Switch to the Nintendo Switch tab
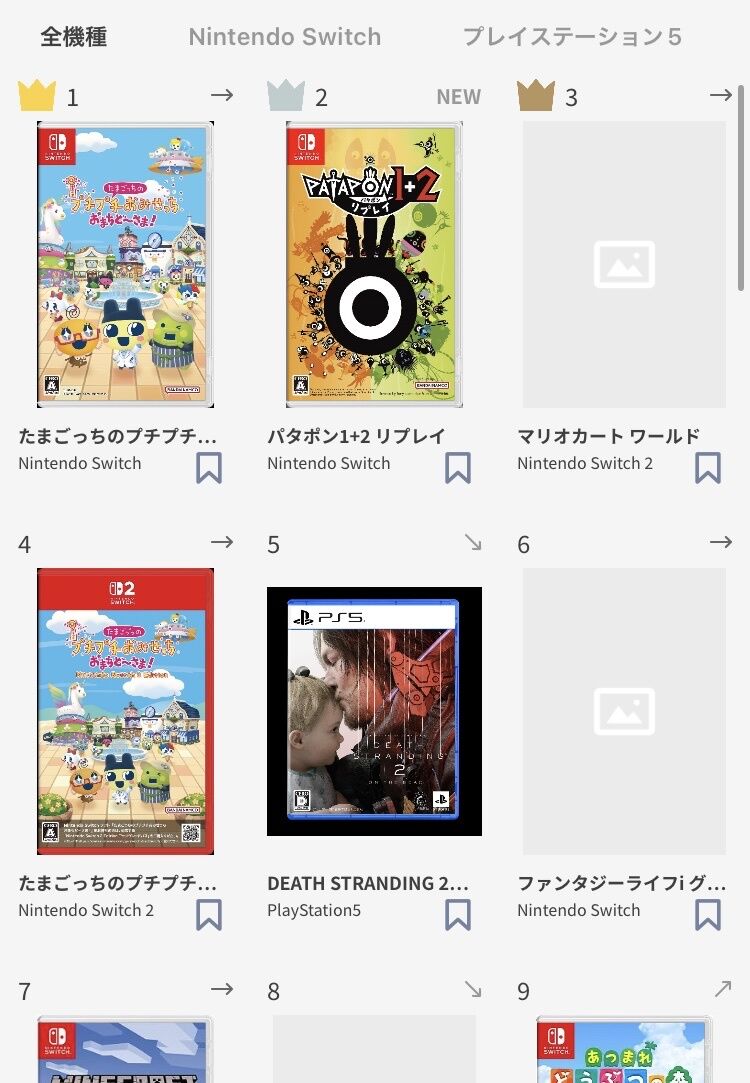 [285, 37]
